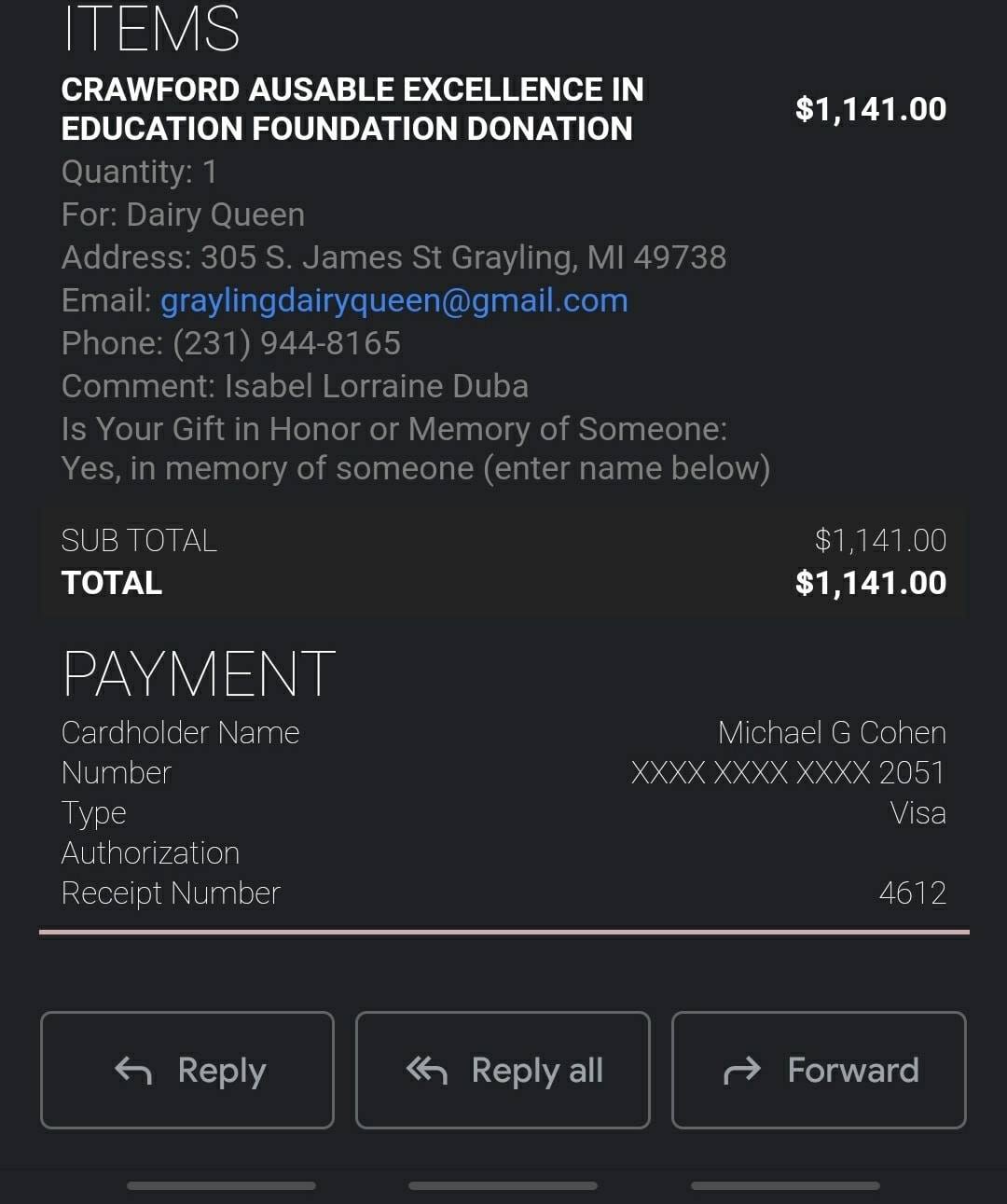This screenshot has width=1007, height=1204.
Task: Reply to this receipt email
Action: coord(187,1070)
